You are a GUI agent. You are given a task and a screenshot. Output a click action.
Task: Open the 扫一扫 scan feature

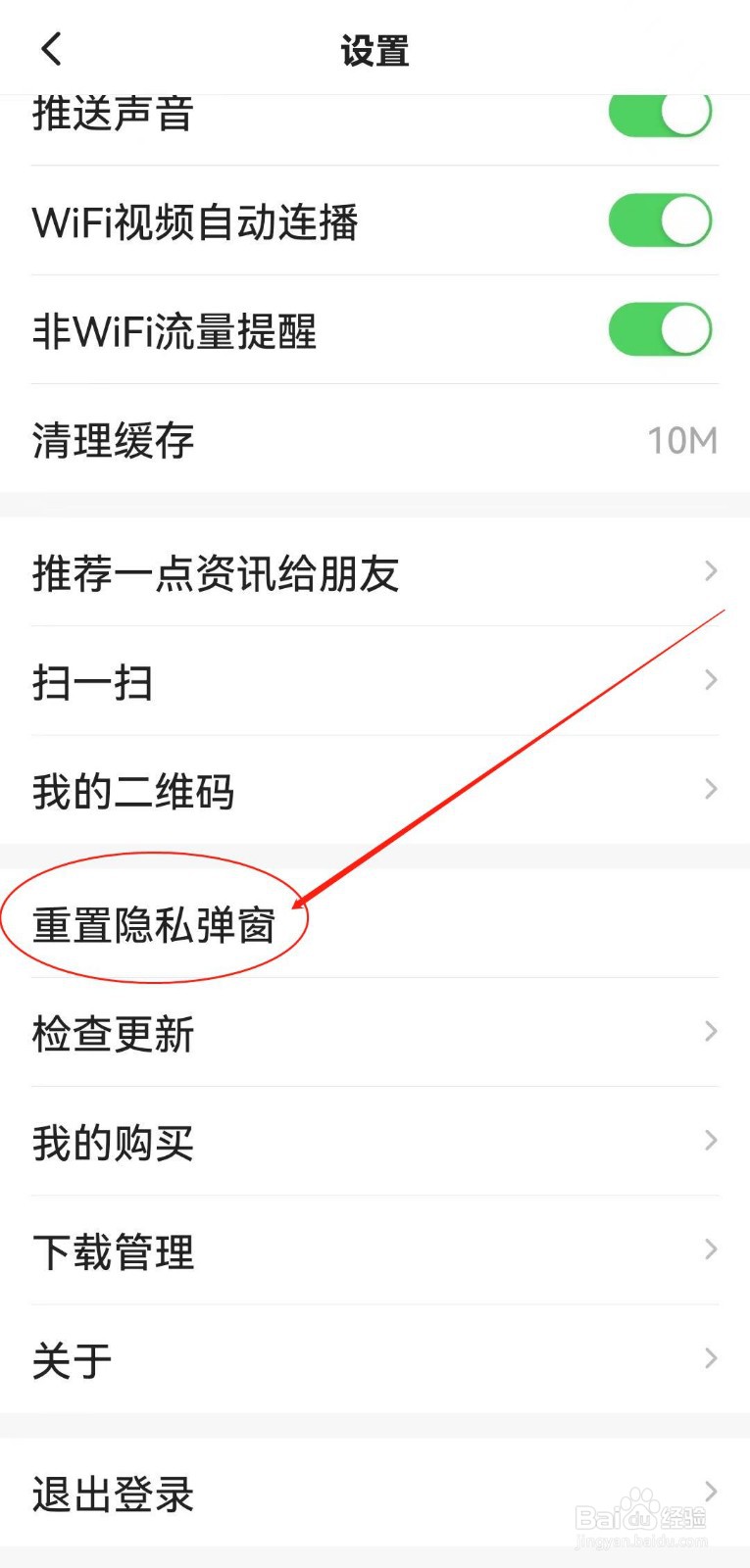pos(93,682)
